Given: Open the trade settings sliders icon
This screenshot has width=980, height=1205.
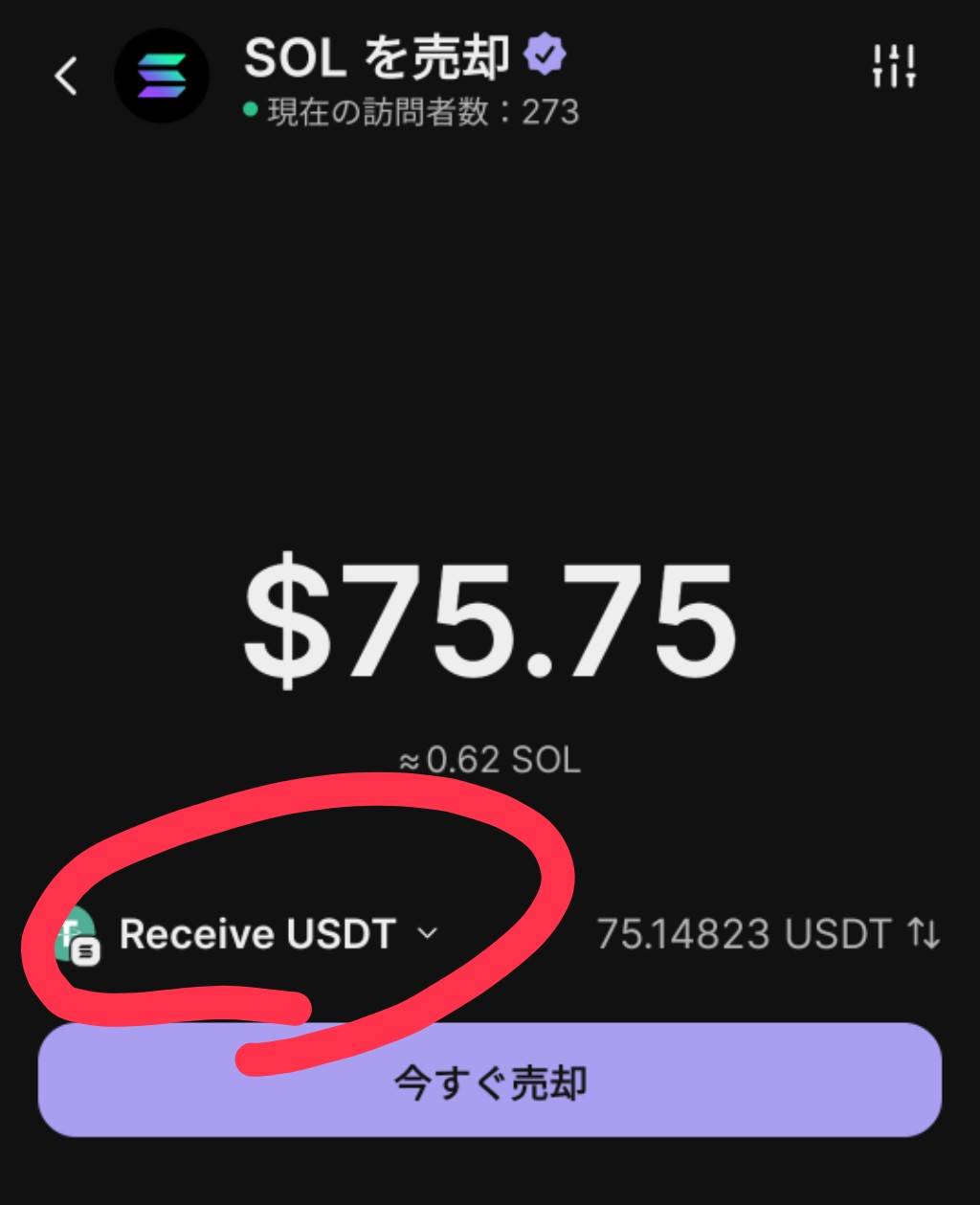Looking at the screenshot, I should point(894,67).
